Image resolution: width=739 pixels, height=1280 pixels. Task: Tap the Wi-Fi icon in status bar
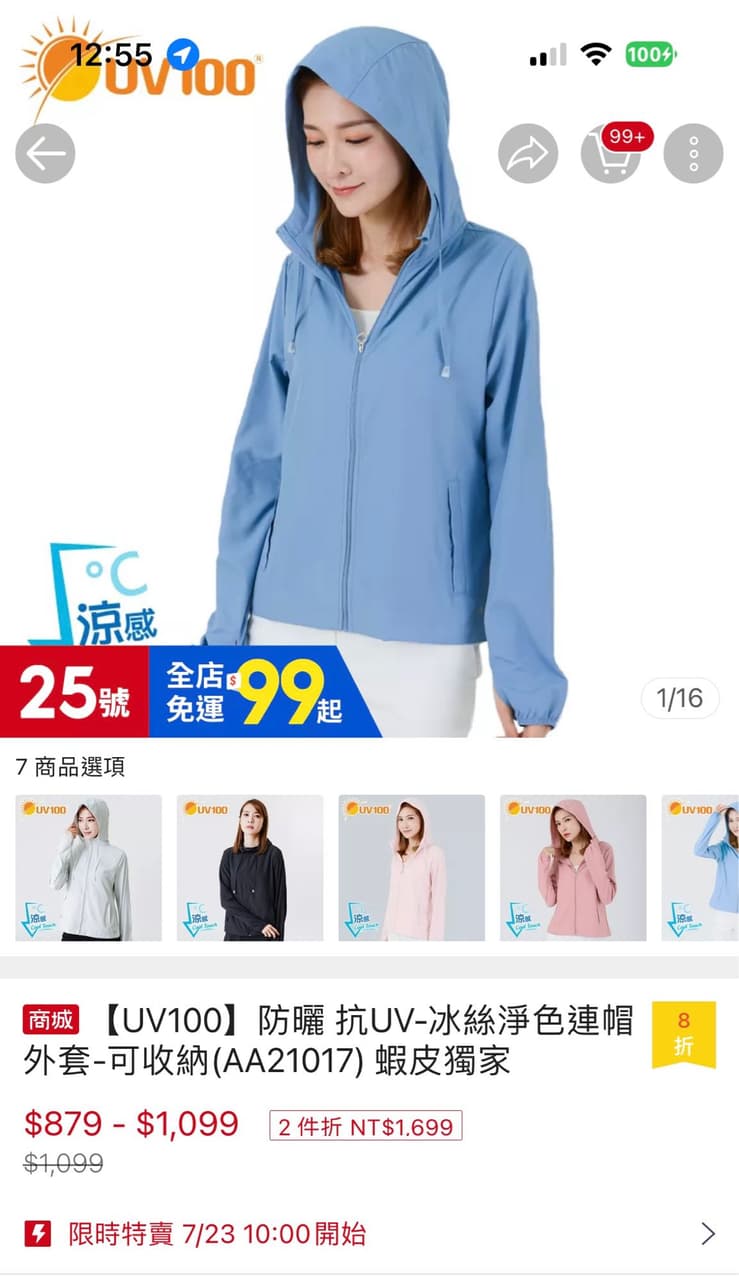(595, 52)
